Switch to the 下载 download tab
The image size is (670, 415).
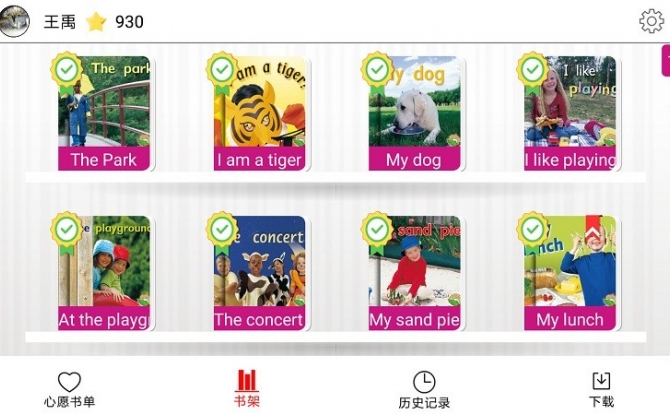point(601,389)
